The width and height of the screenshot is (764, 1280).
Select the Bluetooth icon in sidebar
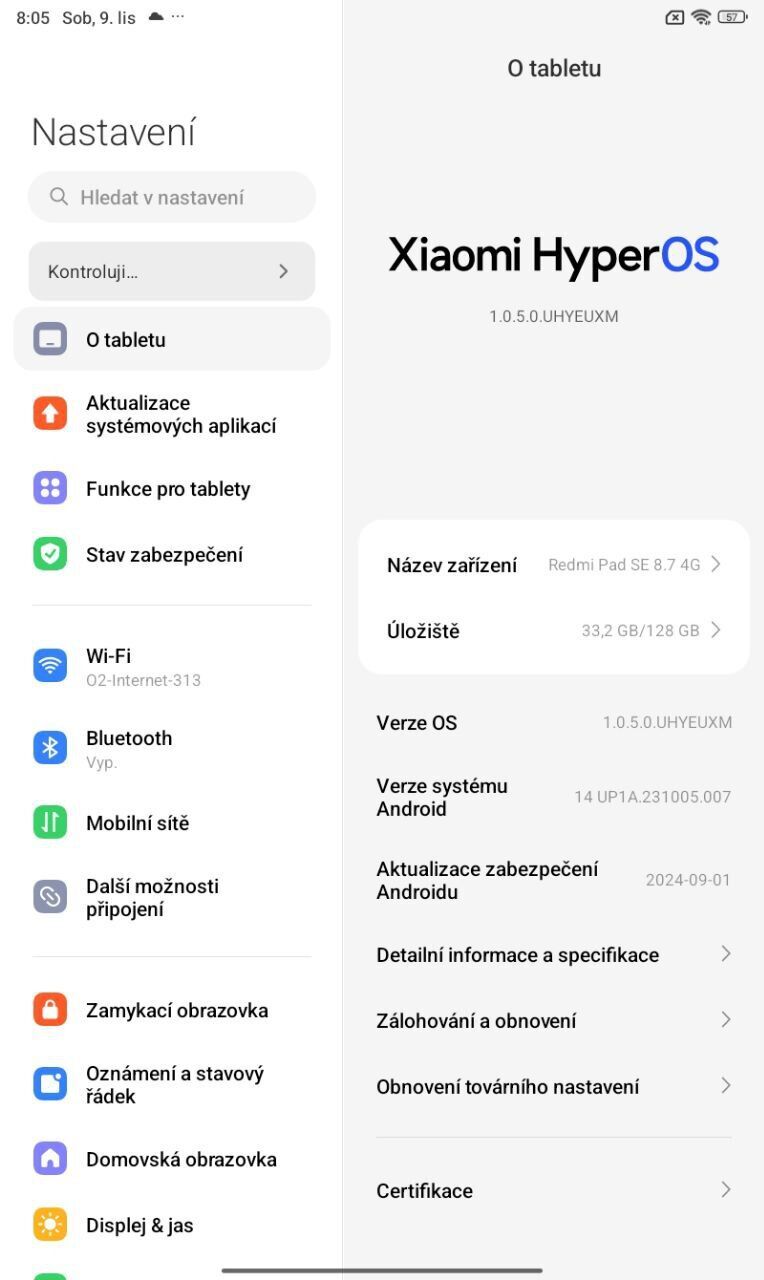point(49,746)
